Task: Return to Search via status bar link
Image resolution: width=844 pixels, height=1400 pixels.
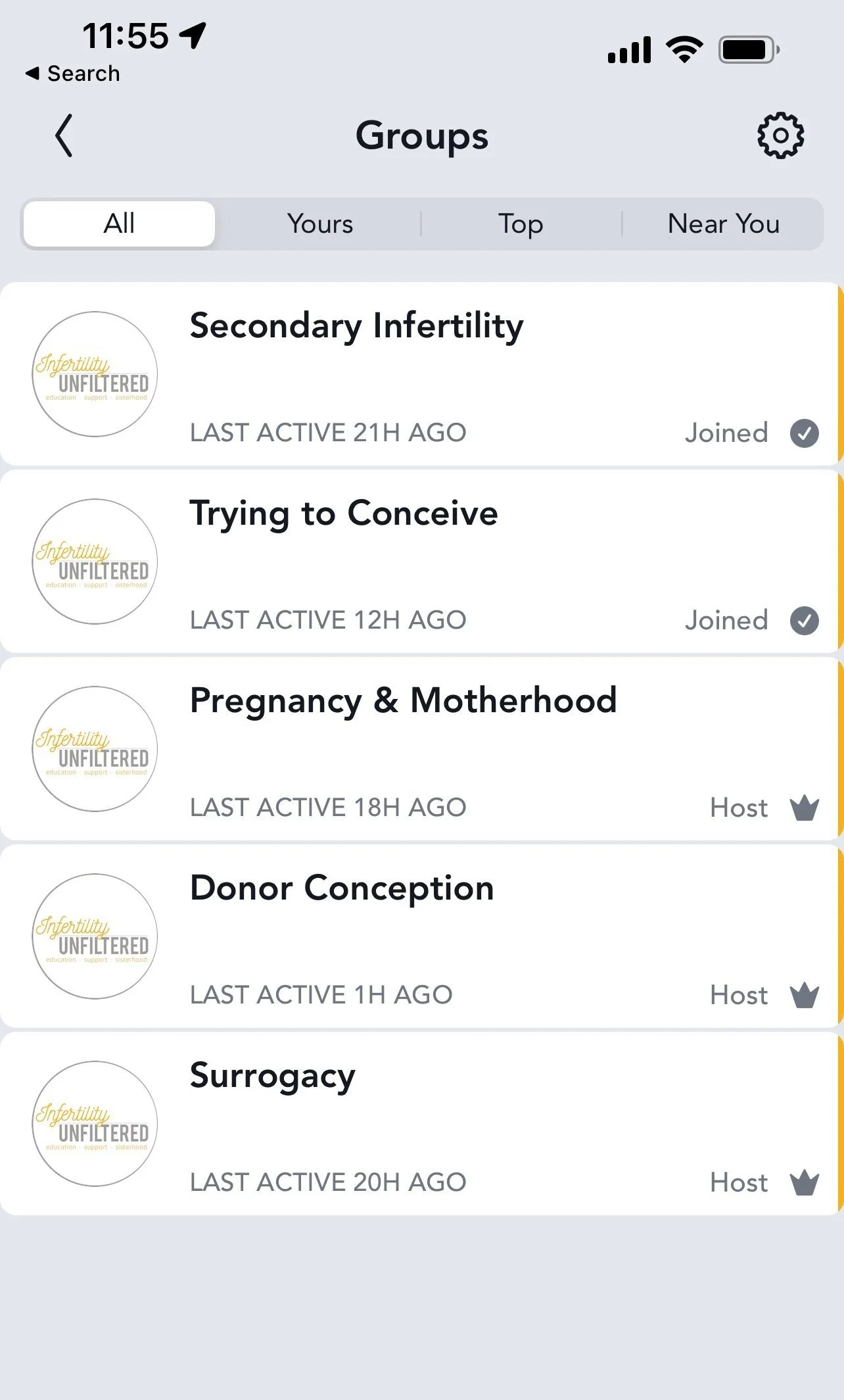Action: click(73, 74)
